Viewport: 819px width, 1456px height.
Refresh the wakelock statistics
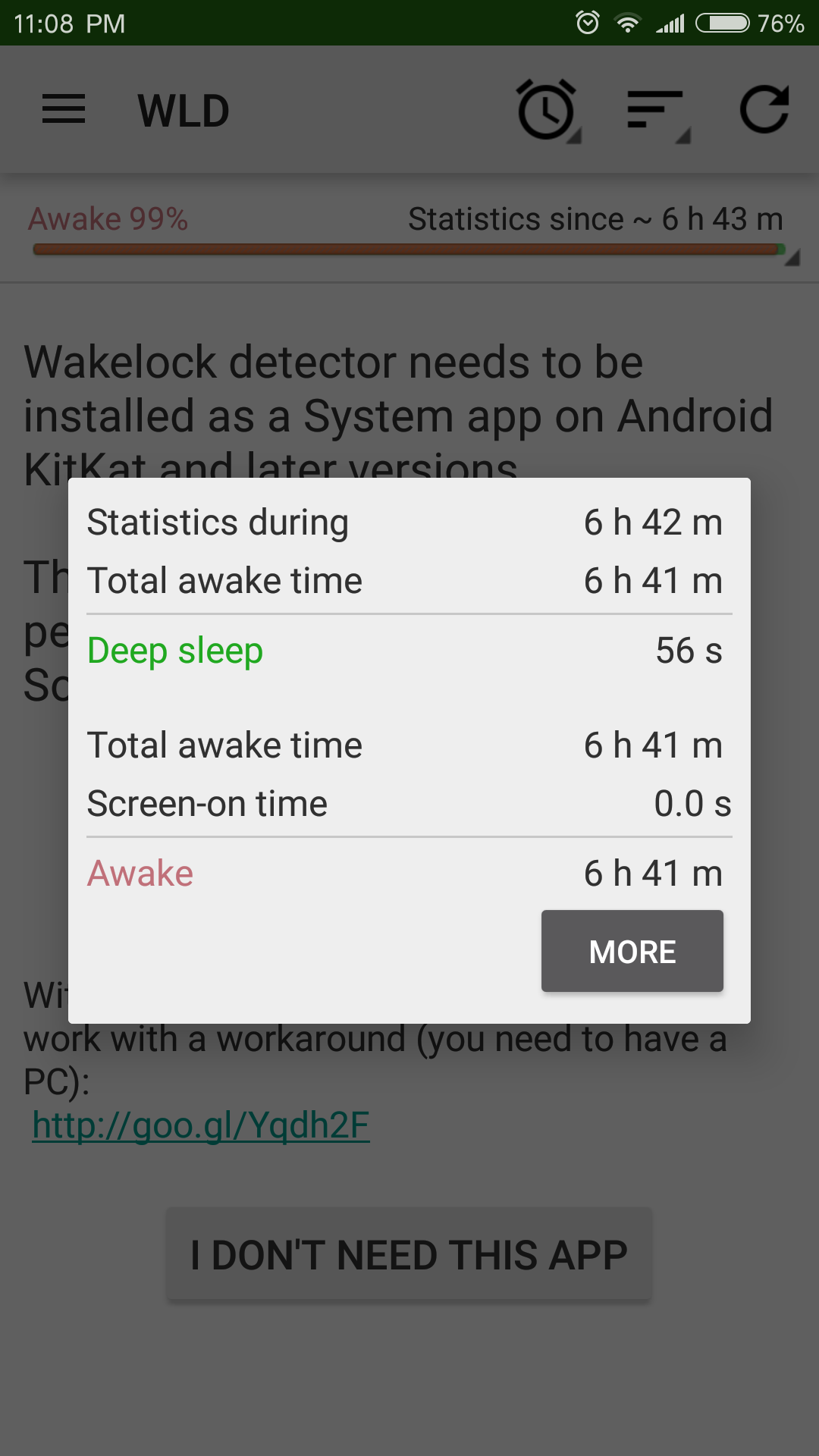[x=764, y=111]
